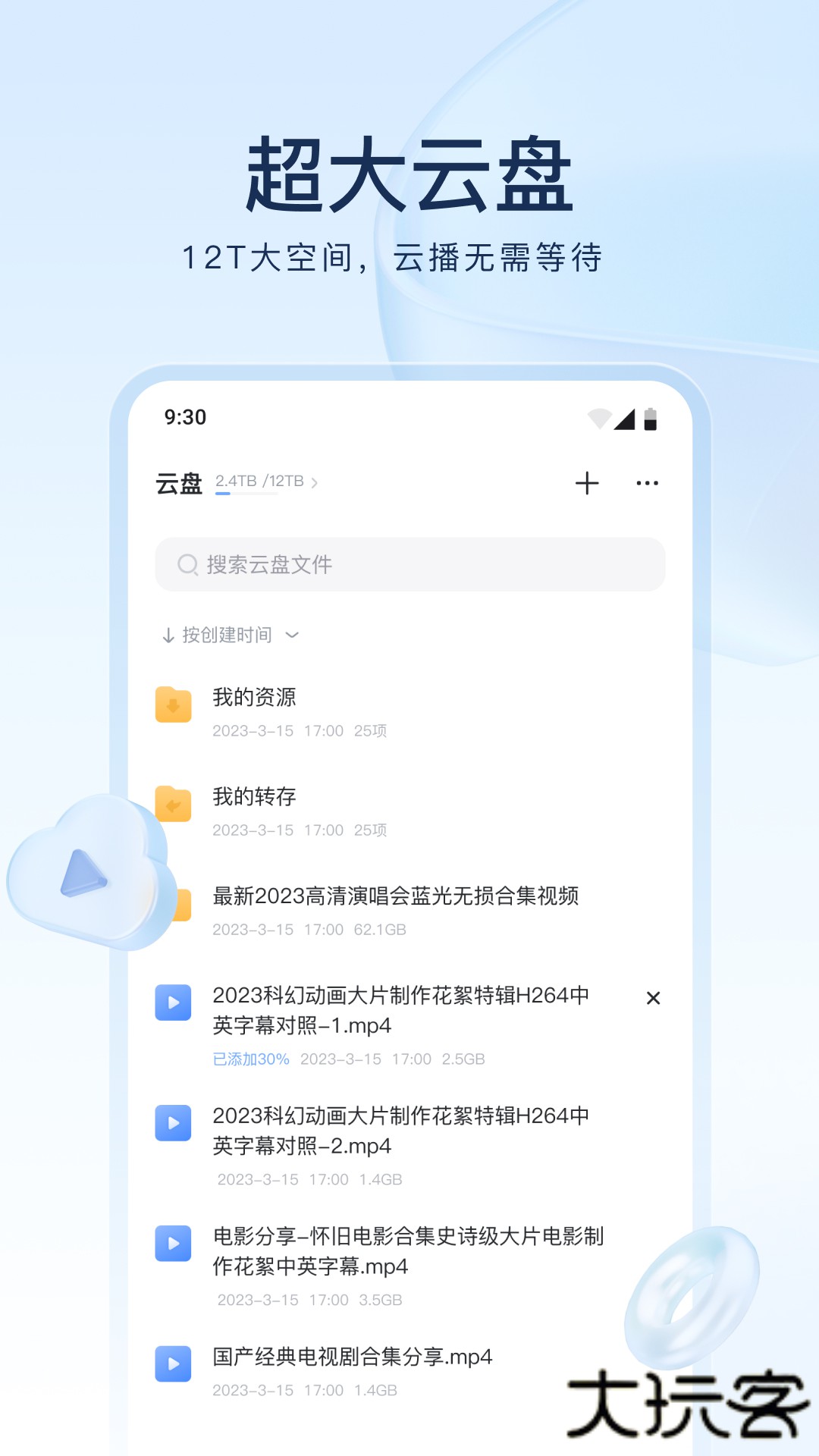Viewport: 819px width, 1456px height.
Task: Cancel the 30% transfer with X button
Action: coord(653,999)
